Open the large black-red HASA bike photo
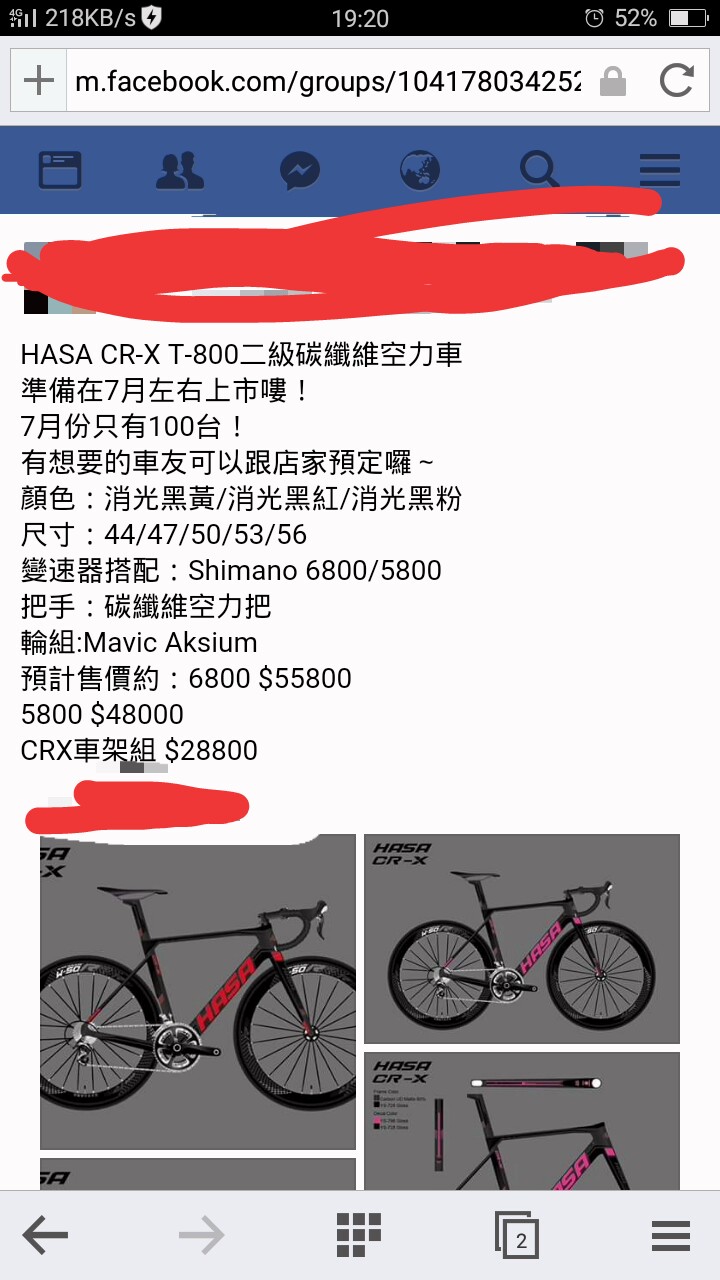Image resolution: width=720 pixels, height=1280 pixels. point(198,991)
